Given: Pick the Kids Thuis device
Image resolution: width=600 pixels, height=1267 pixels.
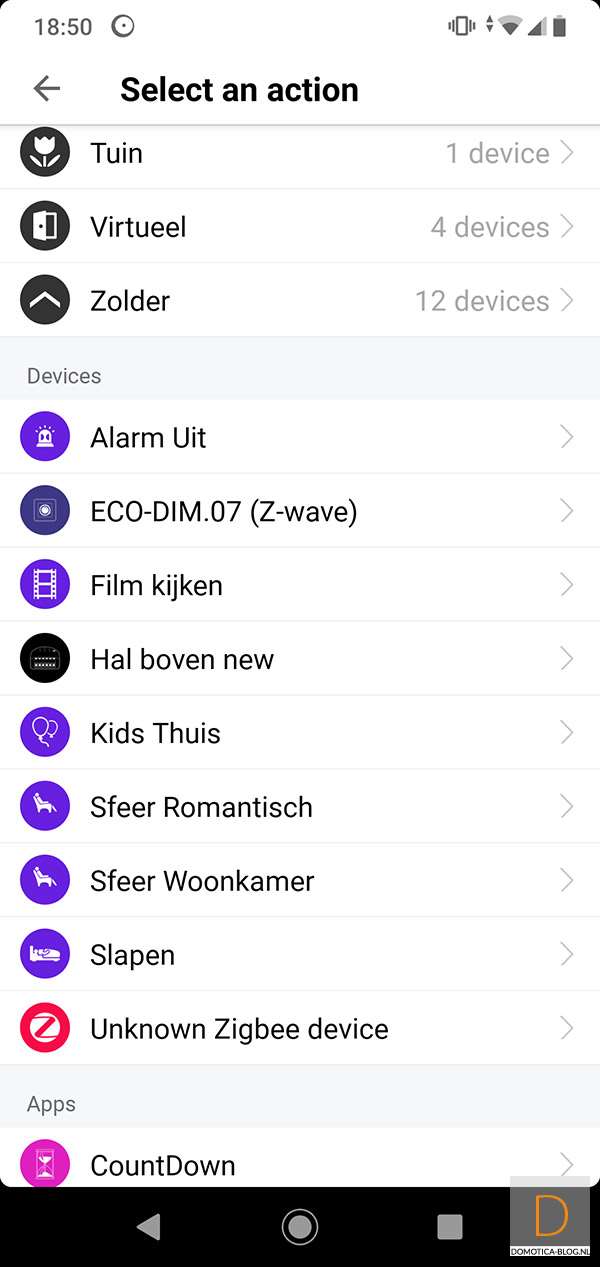Looking at the screenshot, I should [300, 733].
